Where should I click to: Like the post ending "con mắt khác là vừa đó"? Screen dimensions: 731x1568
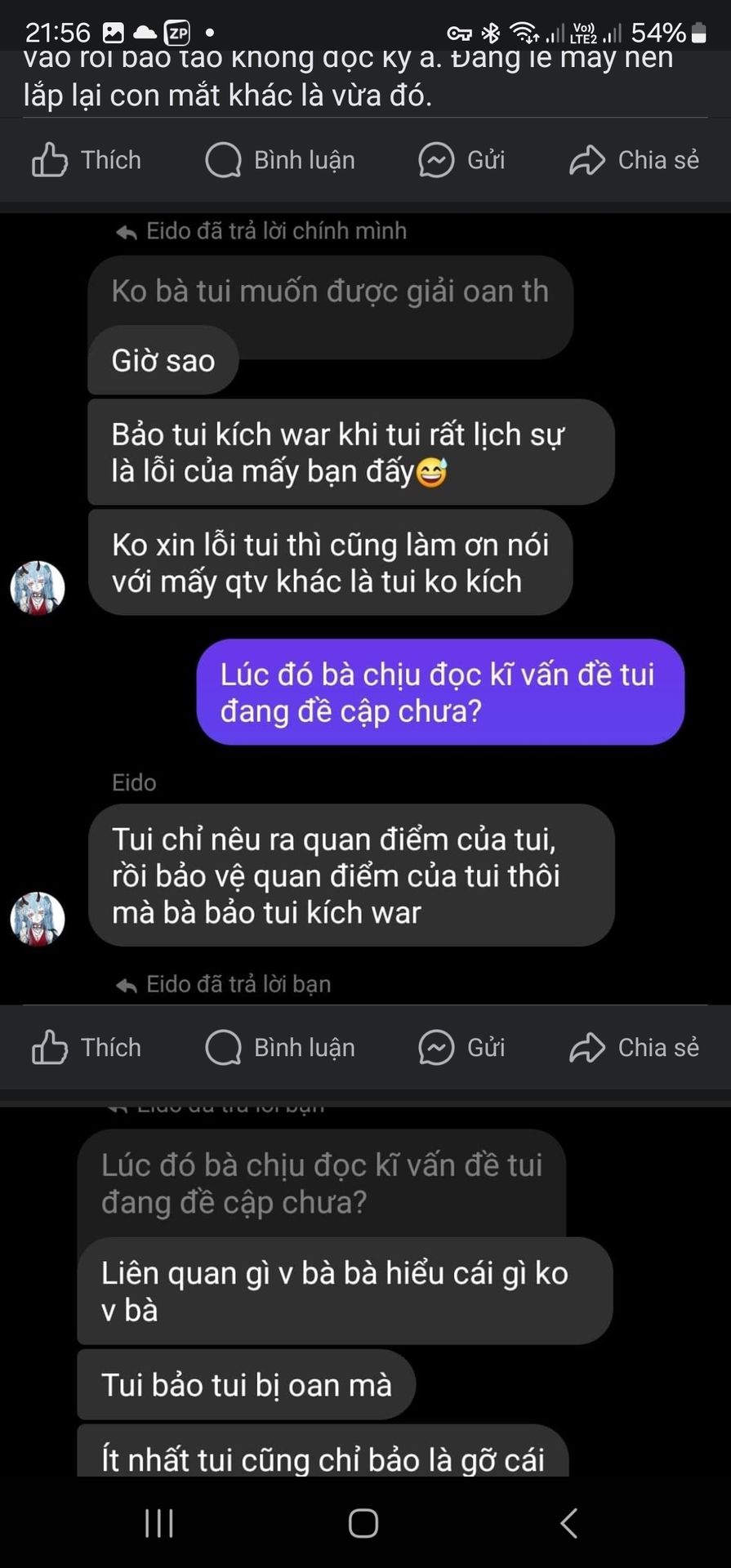click(x=87, y=160)
